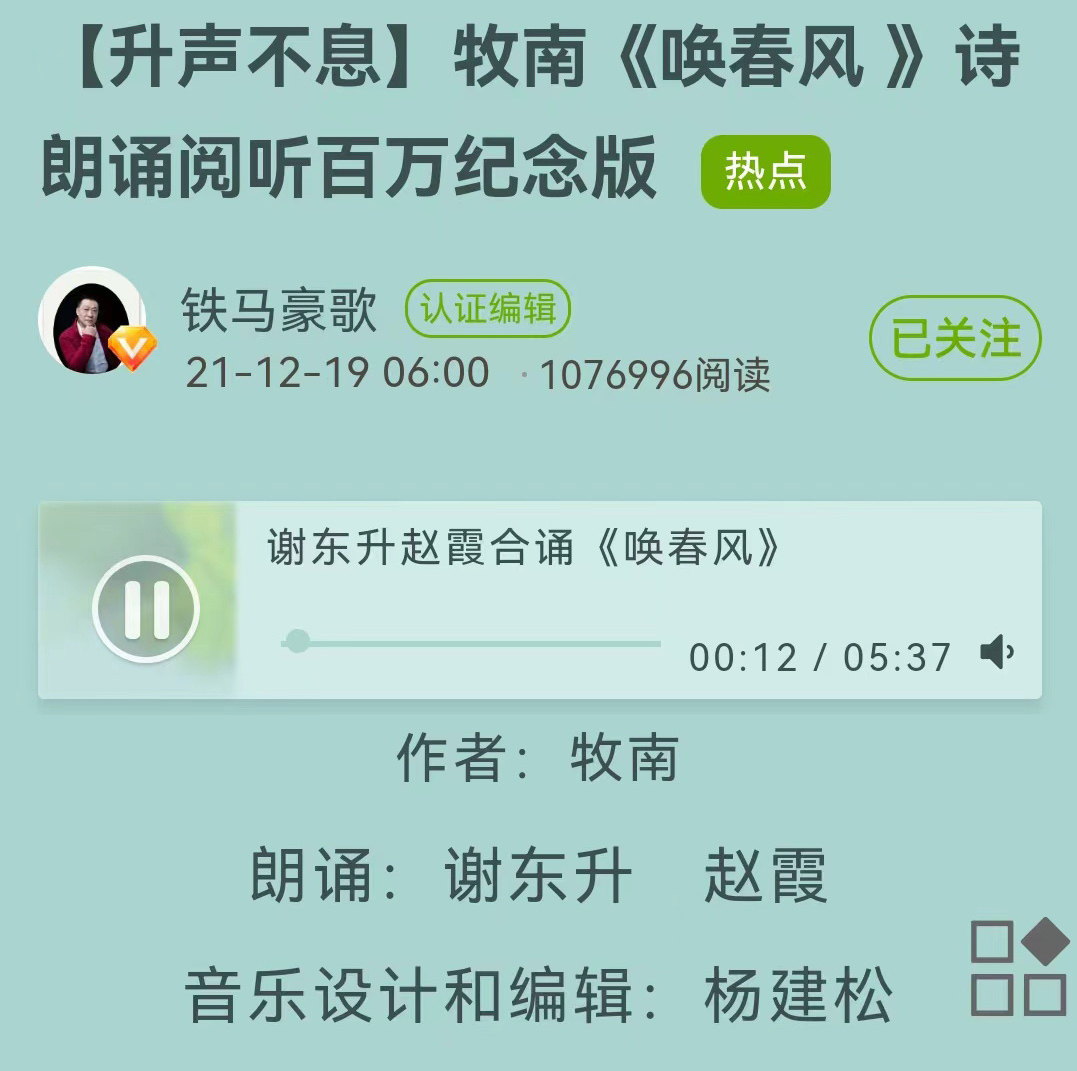Pause the 唤春风 audio recitation

coord(146,608)
